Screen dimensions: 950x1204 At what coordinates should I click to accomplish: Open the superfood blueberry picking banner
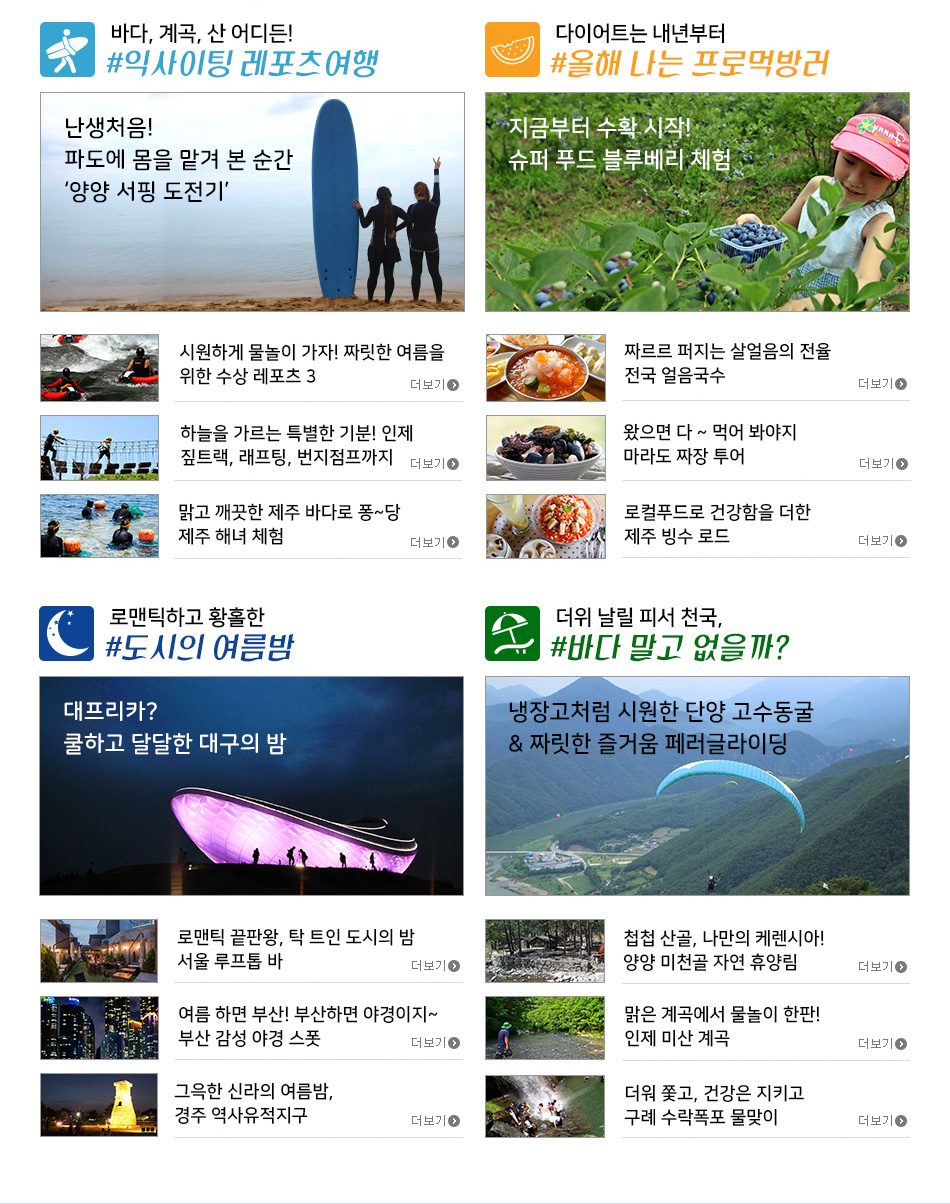pos(697,202)
